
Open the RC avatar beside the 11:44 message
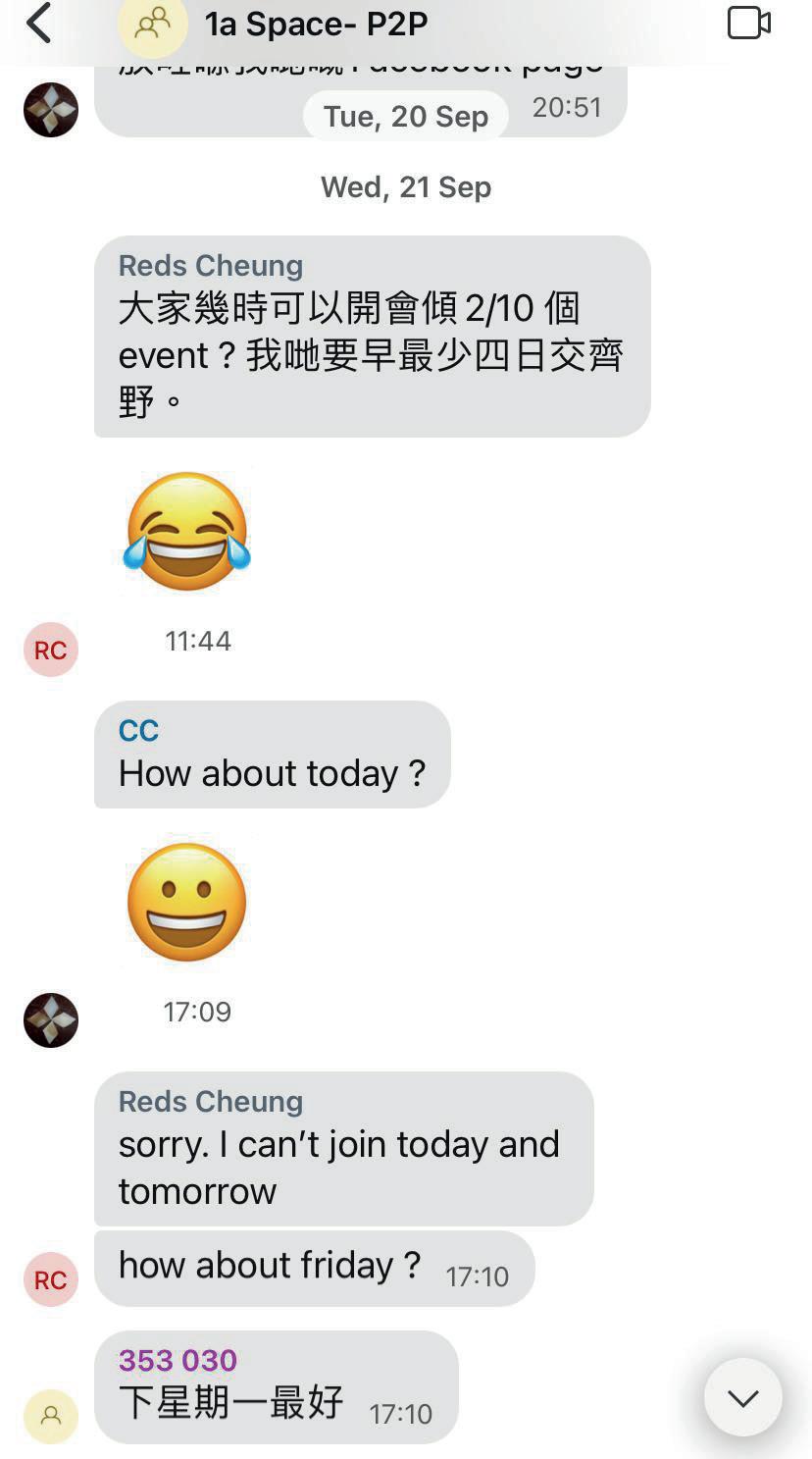(51, 650)
